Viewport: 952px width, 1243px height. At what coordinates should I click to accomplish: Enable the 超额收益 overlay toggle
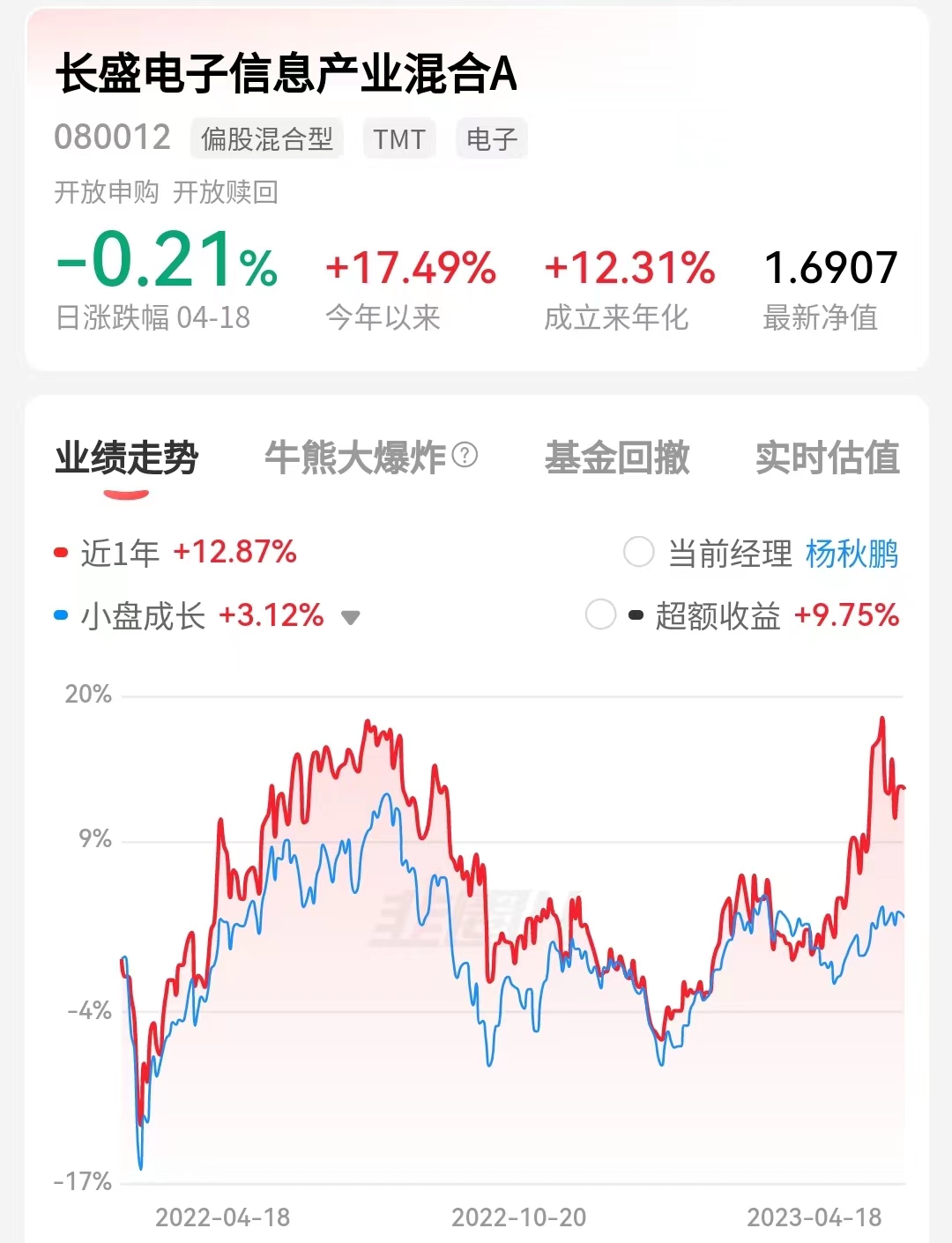[600, 616]
